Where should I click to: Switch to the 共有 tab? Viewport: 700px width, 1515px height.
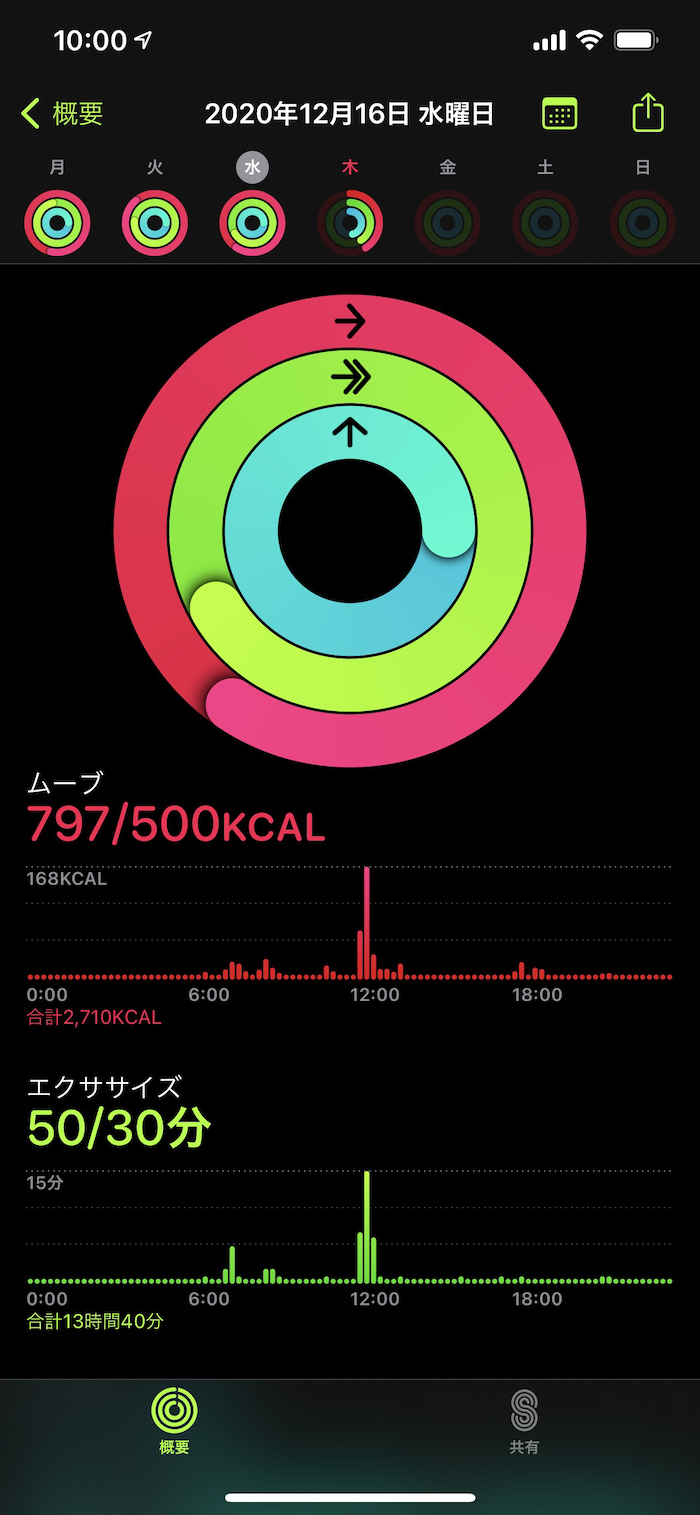pos(524,1420)
